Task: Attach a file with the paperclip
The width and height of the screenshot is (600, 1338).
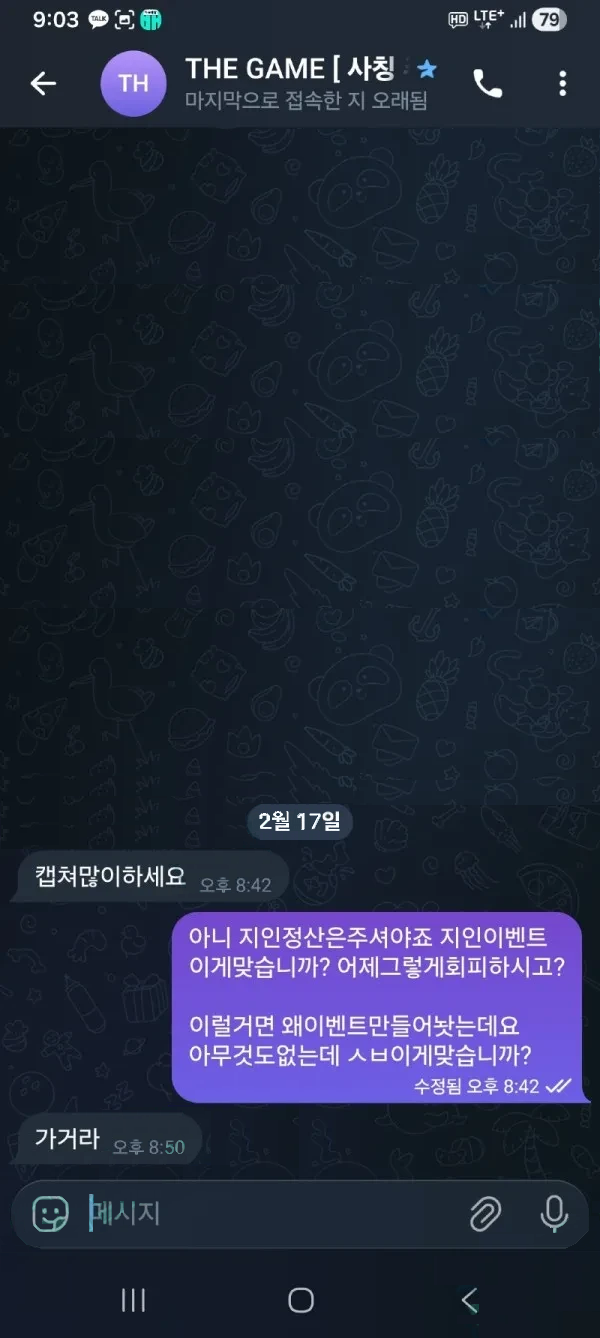Action: (485, 1214)
